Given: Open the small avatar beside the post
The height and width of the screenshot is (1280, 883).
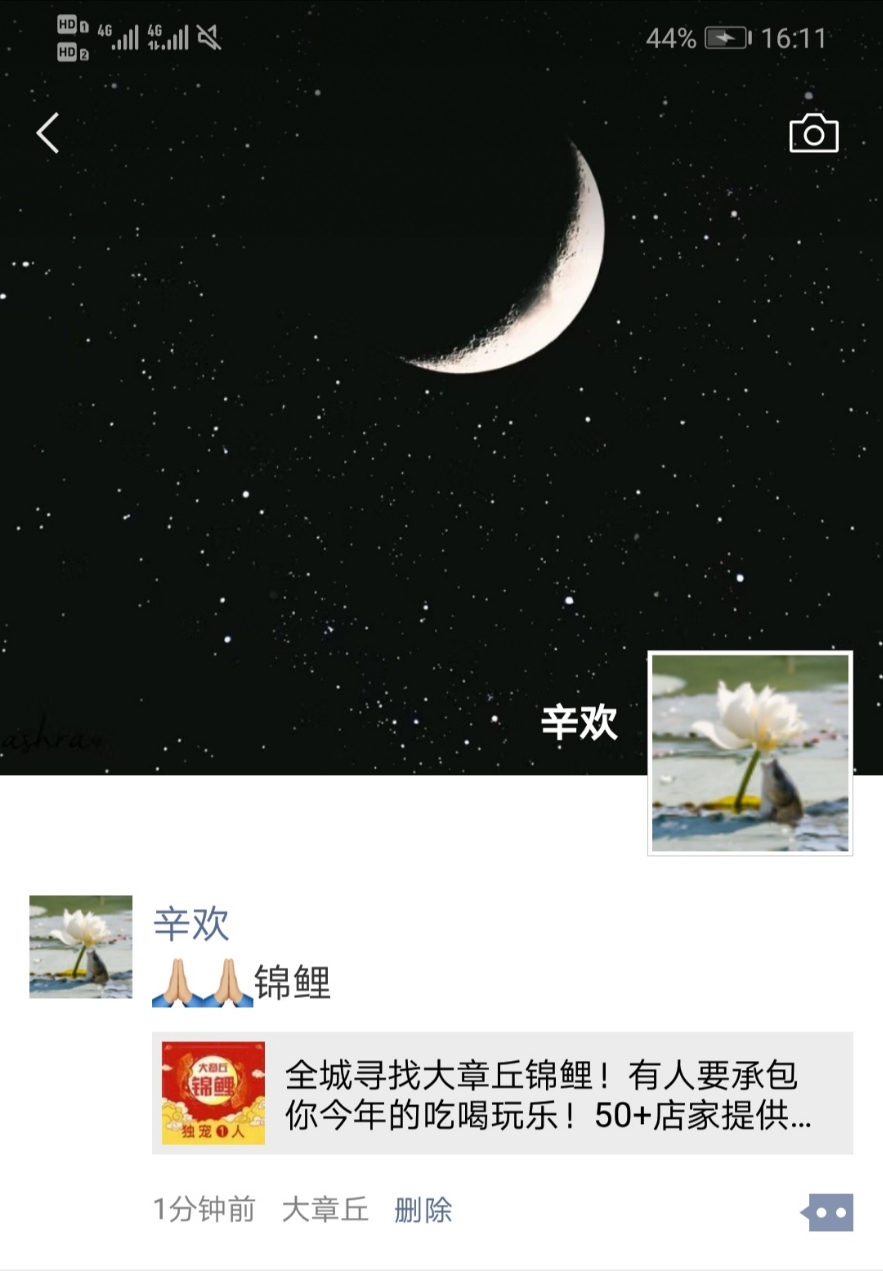Looking at the screenshot, I should point(81,947).
